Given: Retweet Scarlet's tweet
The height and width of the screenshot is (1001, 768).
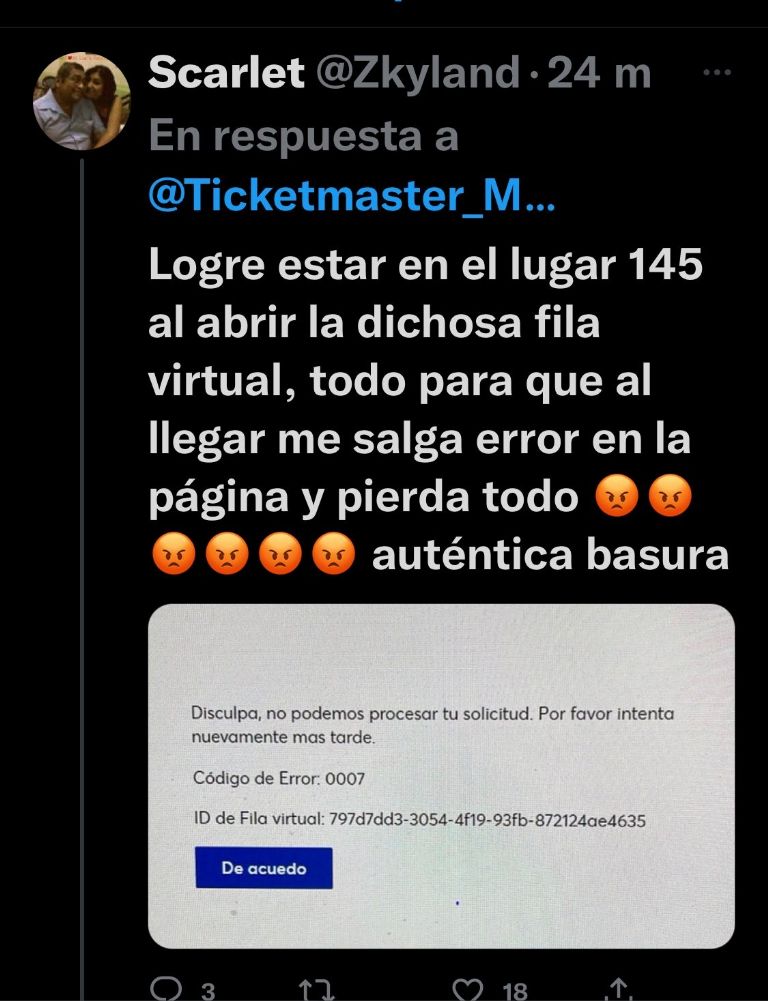Looking at the screenshot, I should click(316, 989).
